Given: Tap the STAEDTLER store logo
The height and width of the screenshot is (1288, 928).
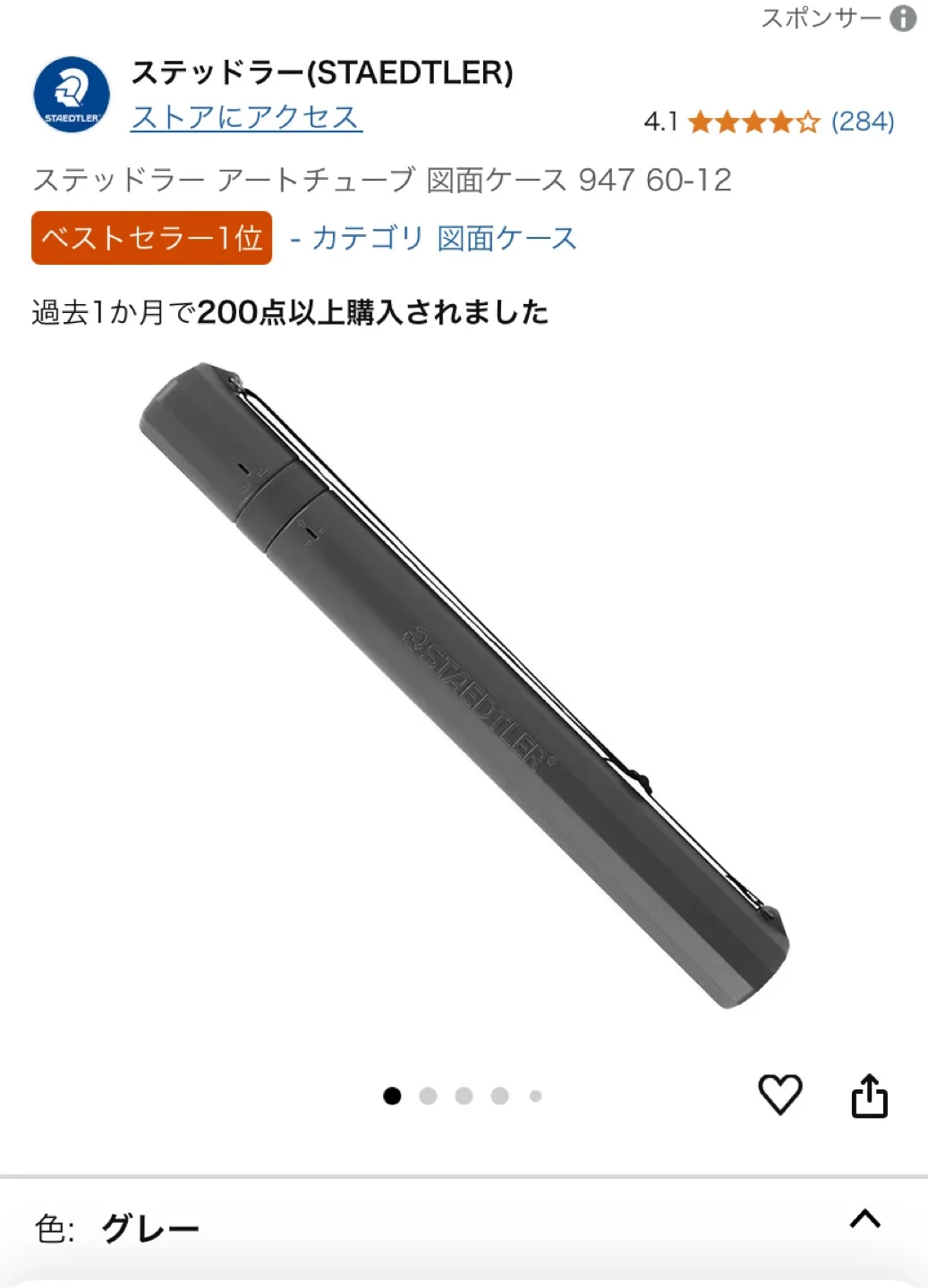Looking at the screenshot, I should (72, 95).
